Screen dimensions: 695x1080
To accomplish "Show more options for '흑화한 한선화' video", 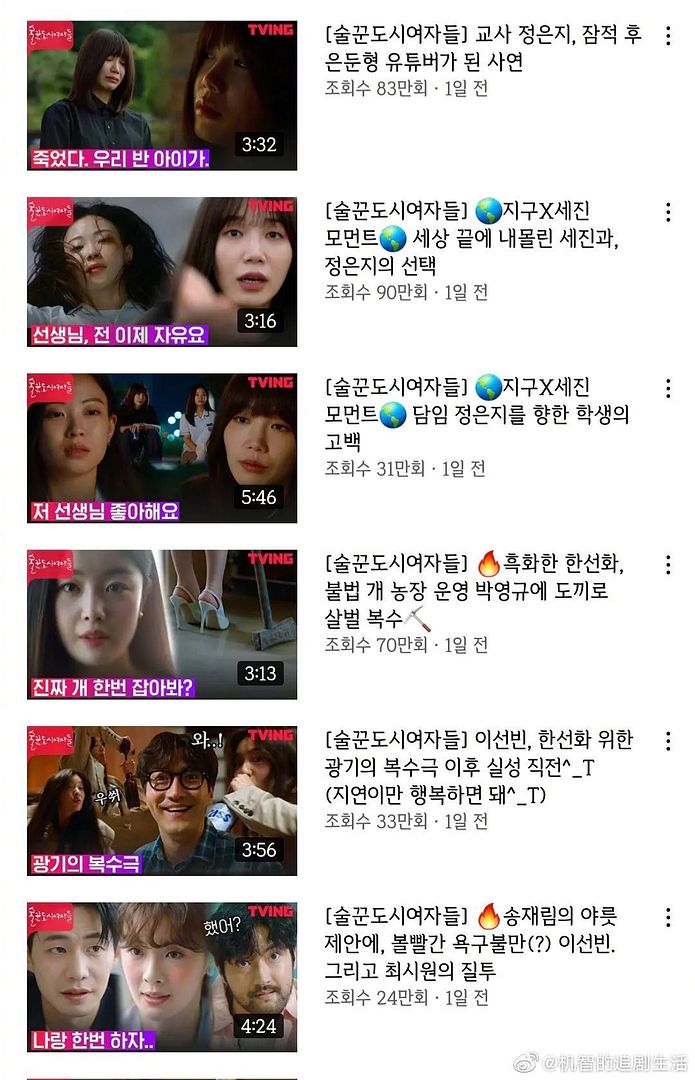I will [667, 565].
